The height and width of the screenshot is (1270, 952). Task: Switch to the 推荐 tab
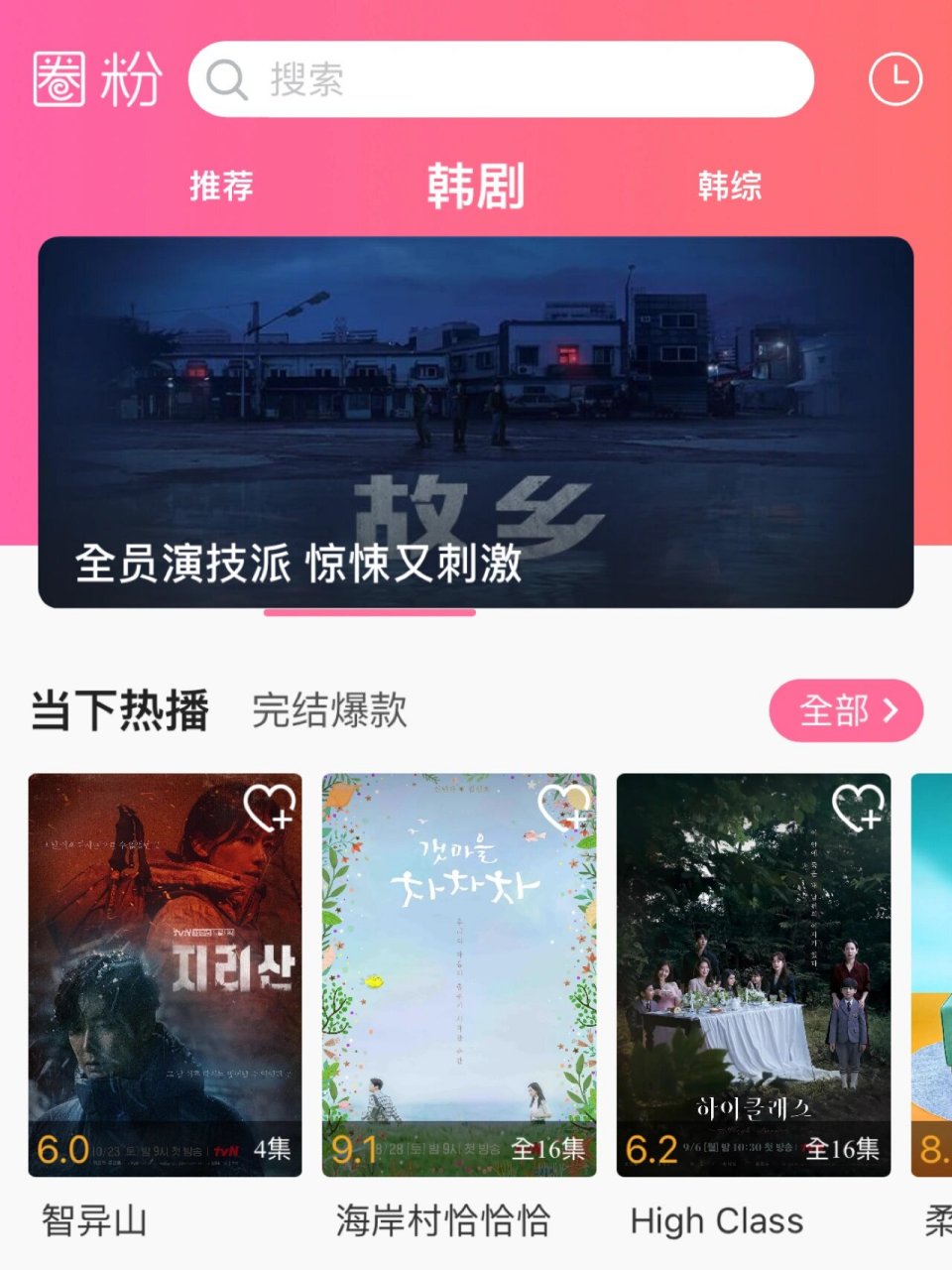pyautogui.click(x=221, y=186)
